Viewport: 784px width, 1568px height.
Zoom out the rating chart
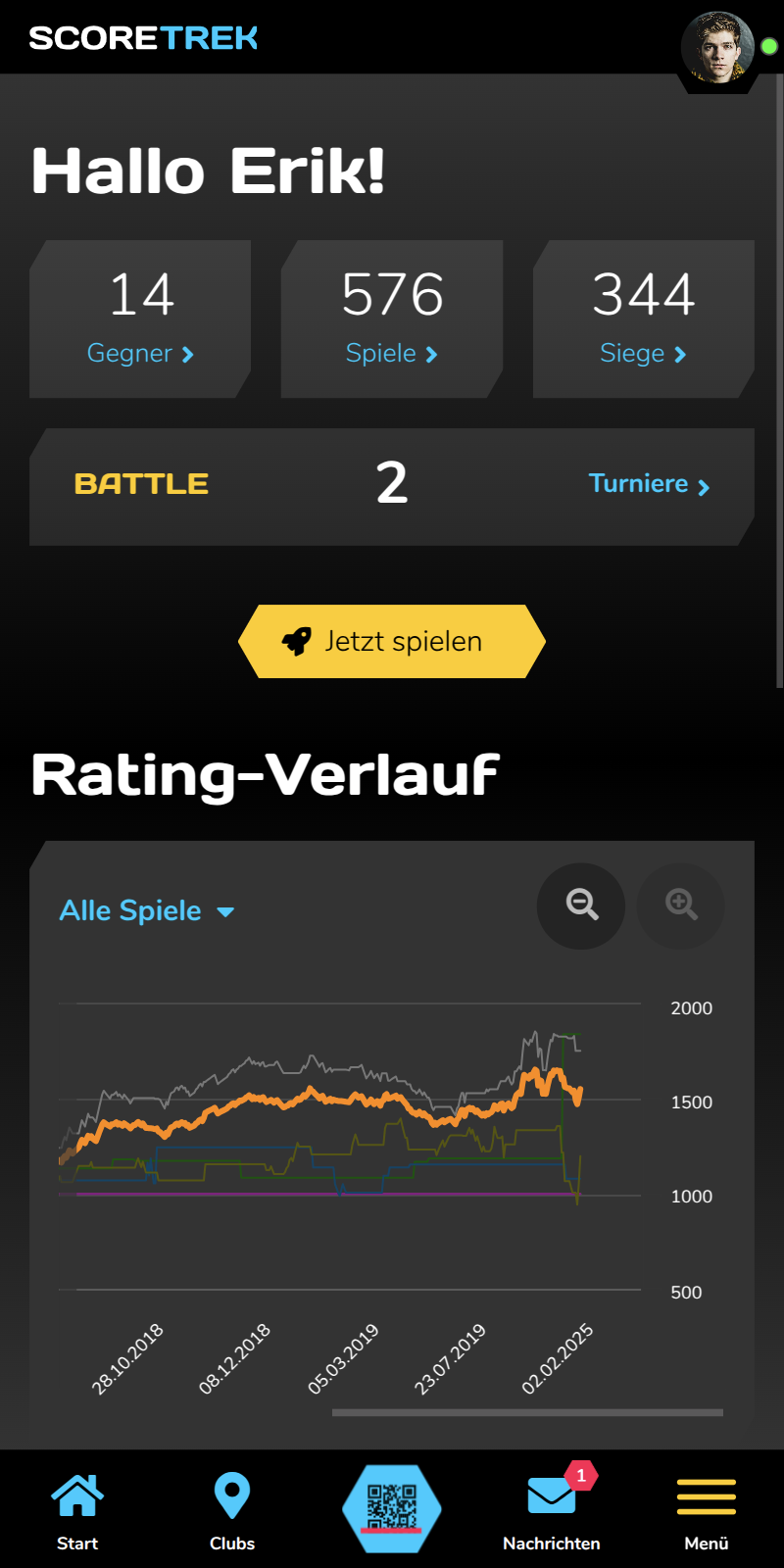click(581, 906)
